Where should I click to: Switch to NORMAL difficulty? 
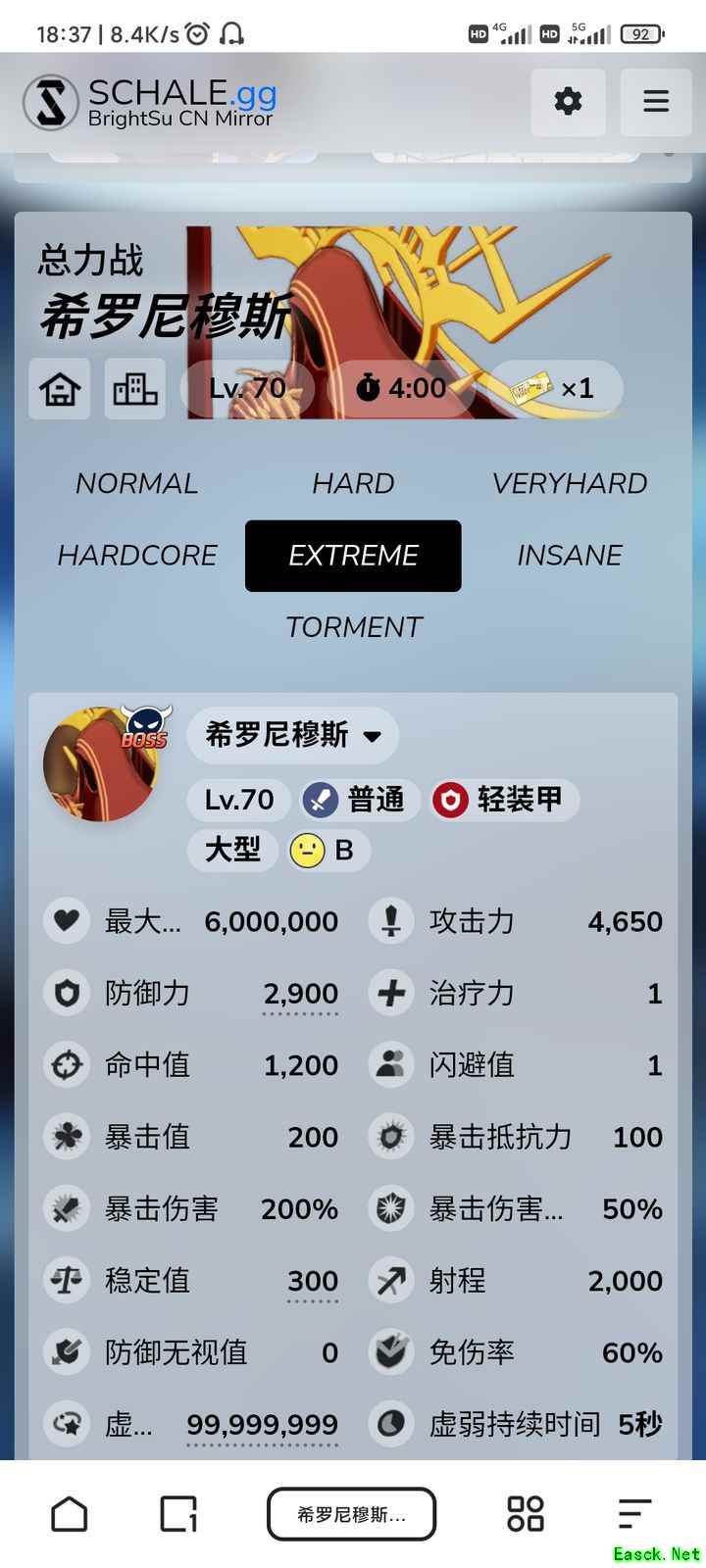pos(136,483)
